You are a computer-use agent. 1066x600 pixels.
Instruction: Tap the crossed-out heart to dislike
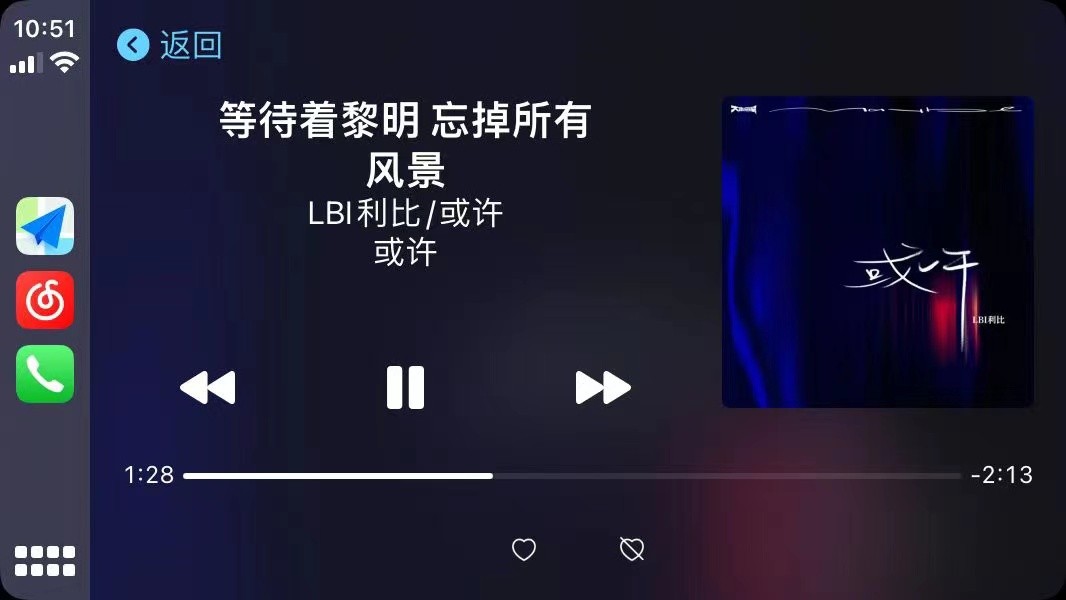click(632, 549)
